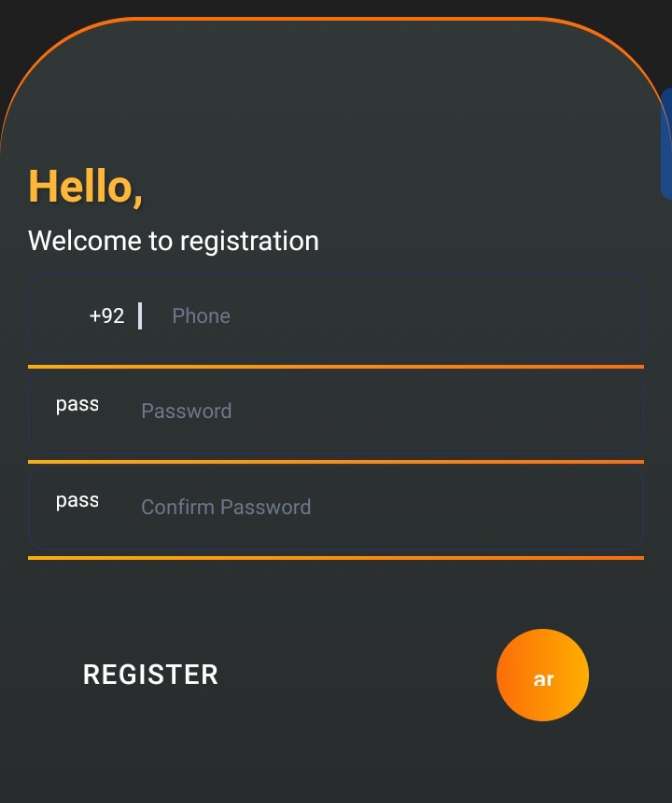Open the +92 country code selector
This screenshot has height=803, width=672.
(106, 316)
